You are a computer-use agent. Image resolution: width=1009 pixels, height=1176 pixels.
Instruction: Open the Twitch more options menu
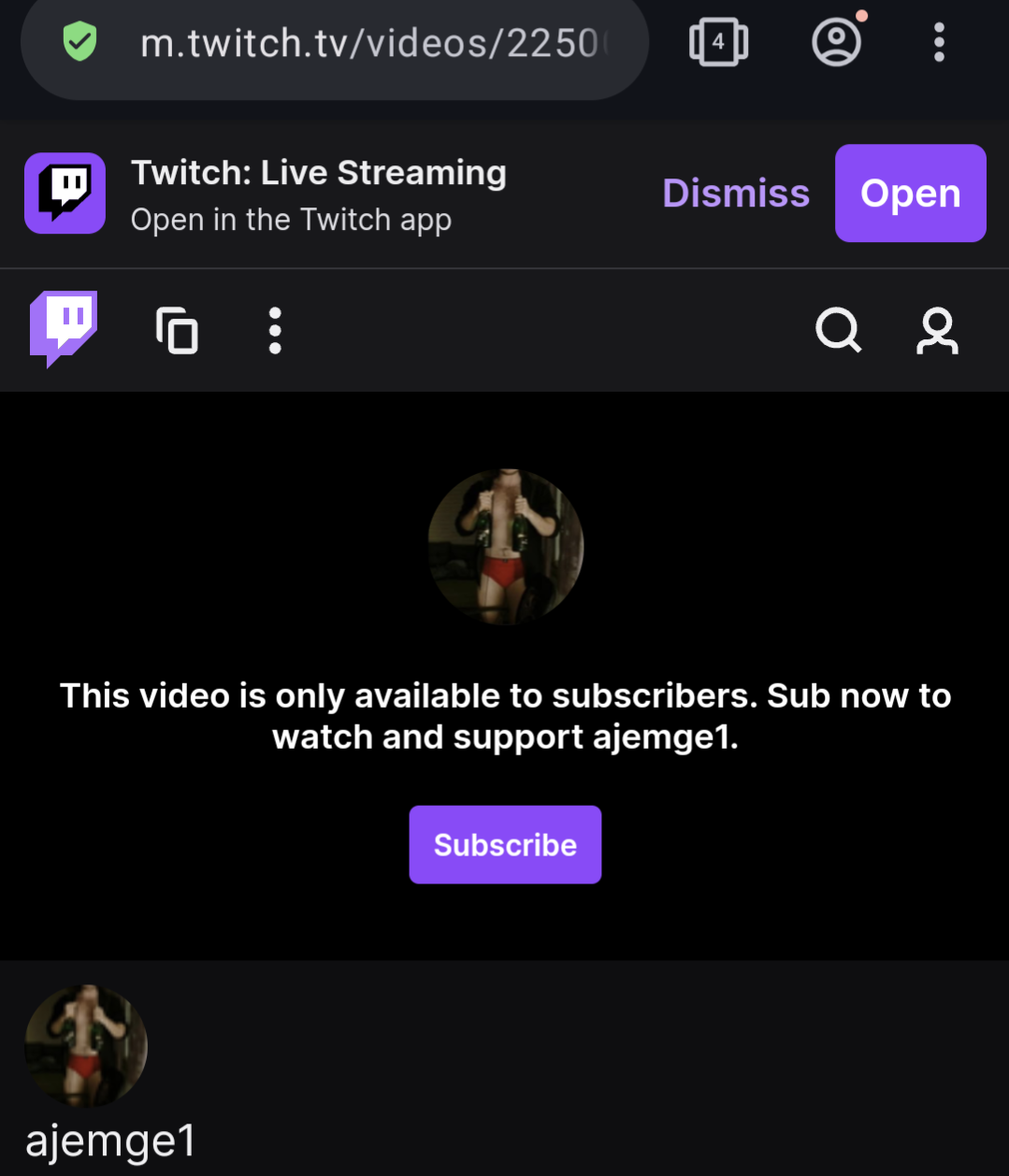click(x=275, y=331)
